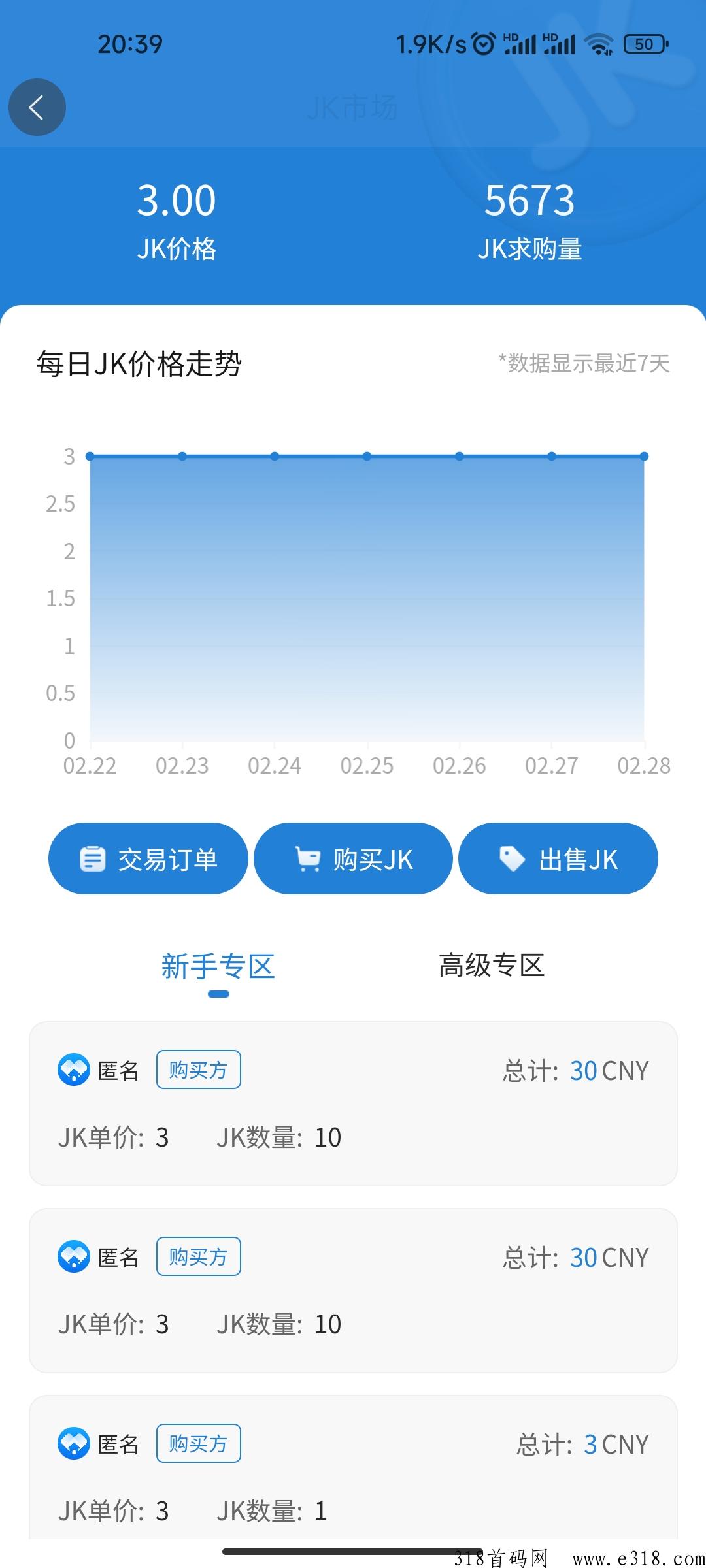Click the back arrow to leave JK市场

[x=37, y=107]
